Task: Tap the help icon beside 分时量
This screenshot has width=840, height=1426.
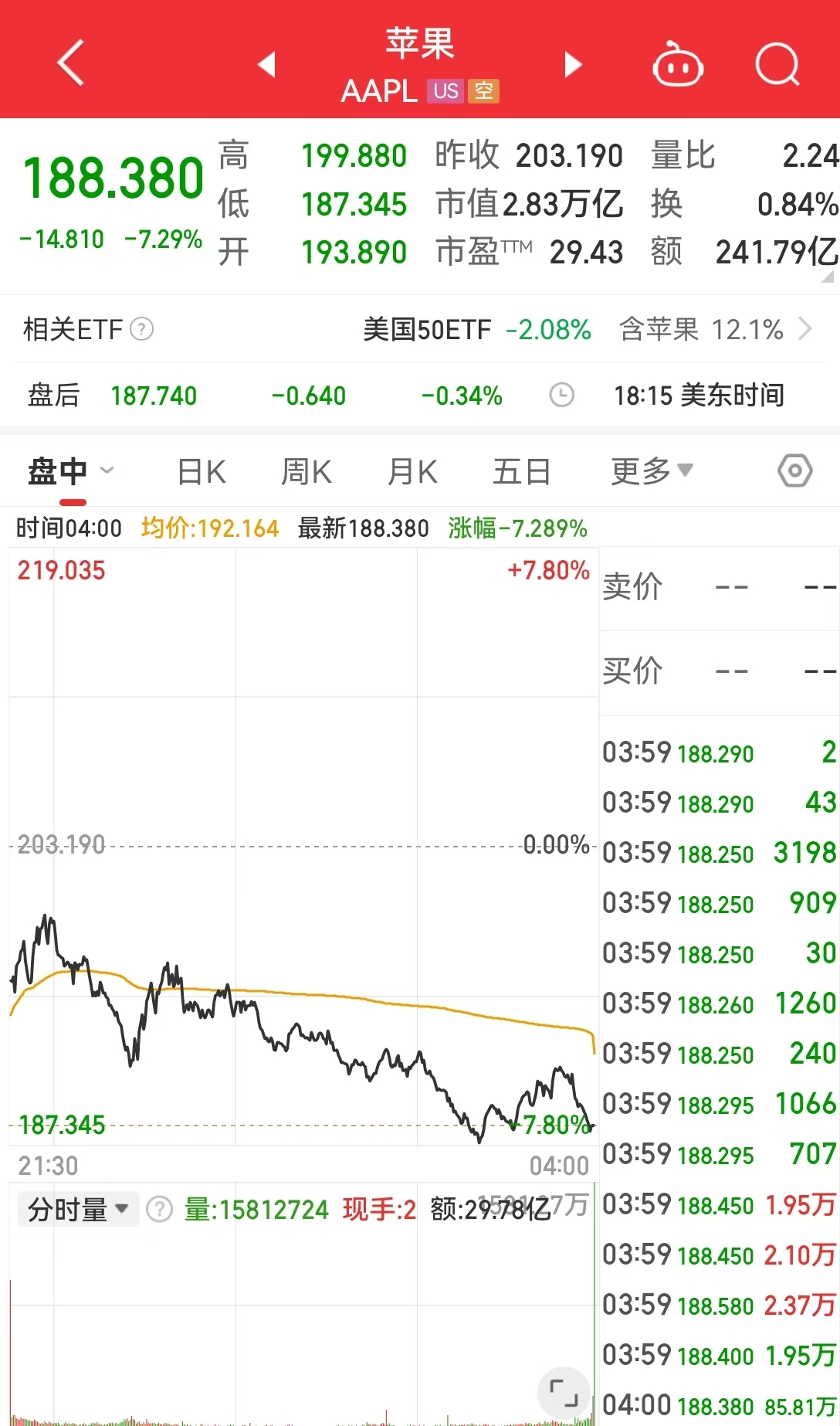Action: click(x=160, y=1209)
